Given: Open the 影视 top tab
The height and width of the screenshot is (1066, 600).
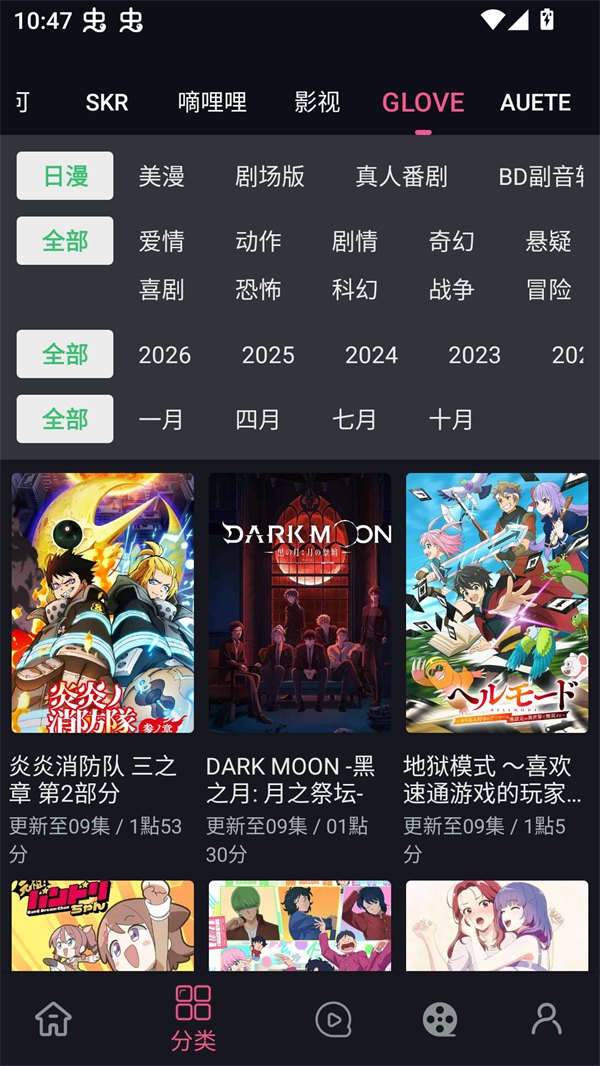Looking at the screenshot, I should tap(317, 103).
